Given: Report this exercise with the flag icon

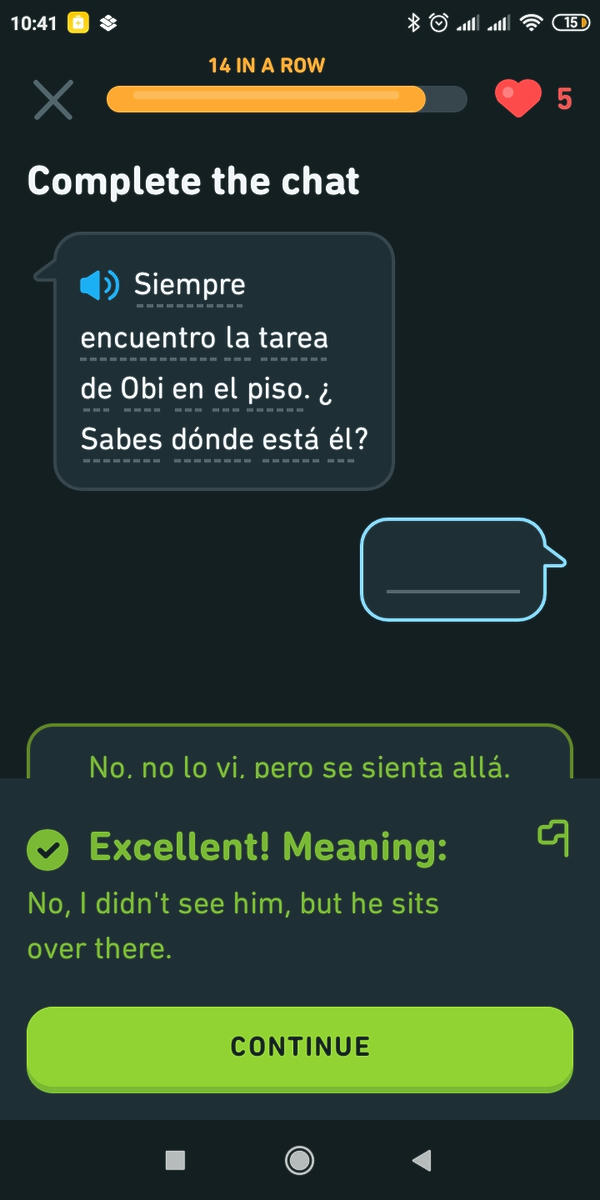Looking at the screenshot, I should [553, 836].
